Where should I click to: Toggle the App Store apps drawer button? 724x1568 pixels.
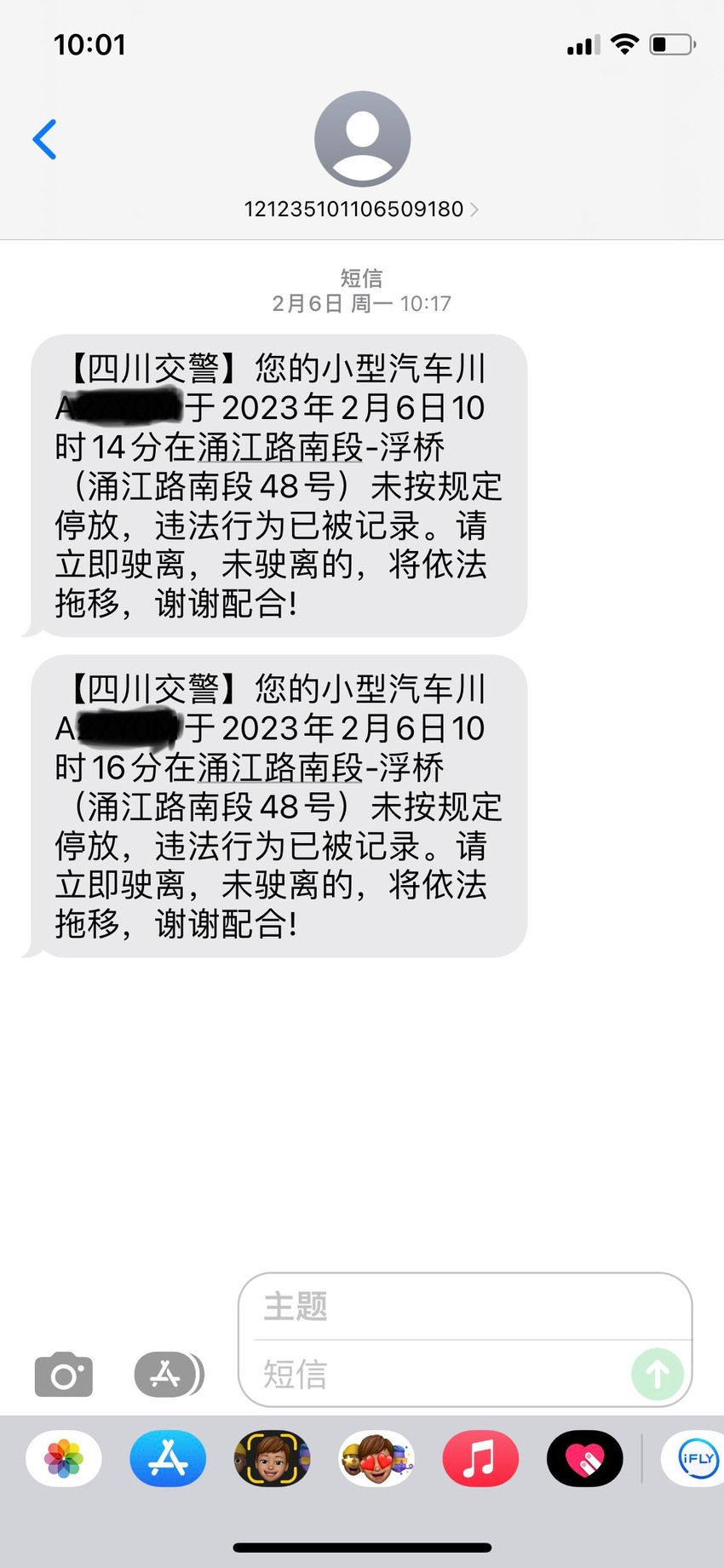169,1374
